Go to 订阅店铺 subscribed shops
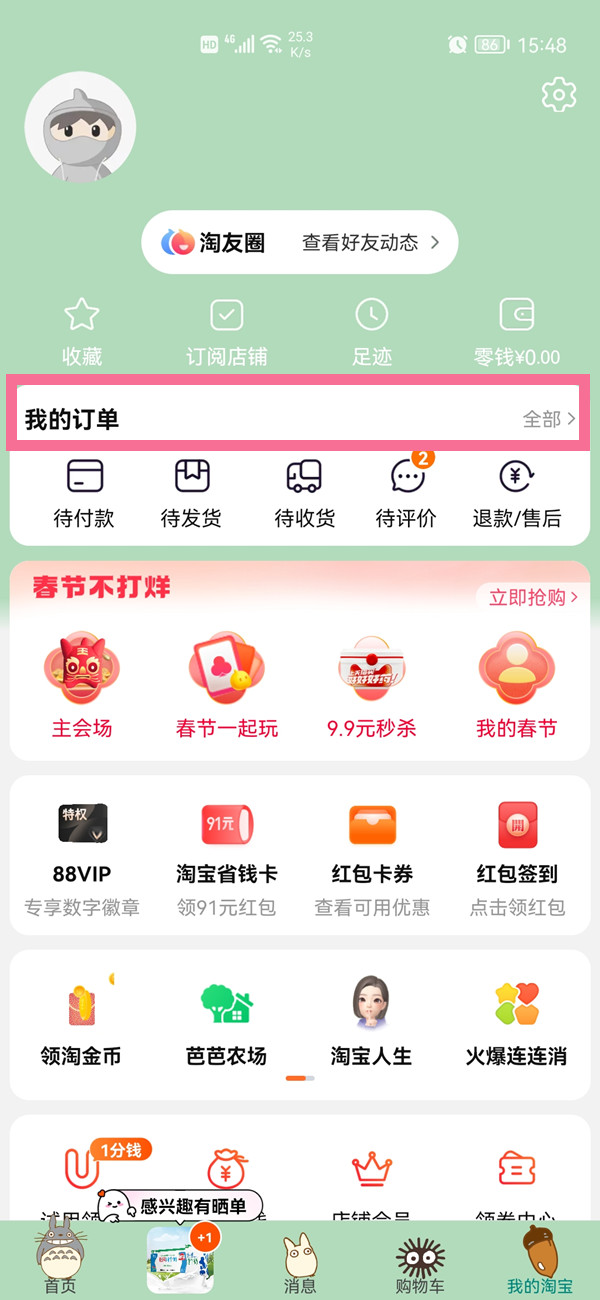This screenshot has height=1300, width=600. click(227, 332)
